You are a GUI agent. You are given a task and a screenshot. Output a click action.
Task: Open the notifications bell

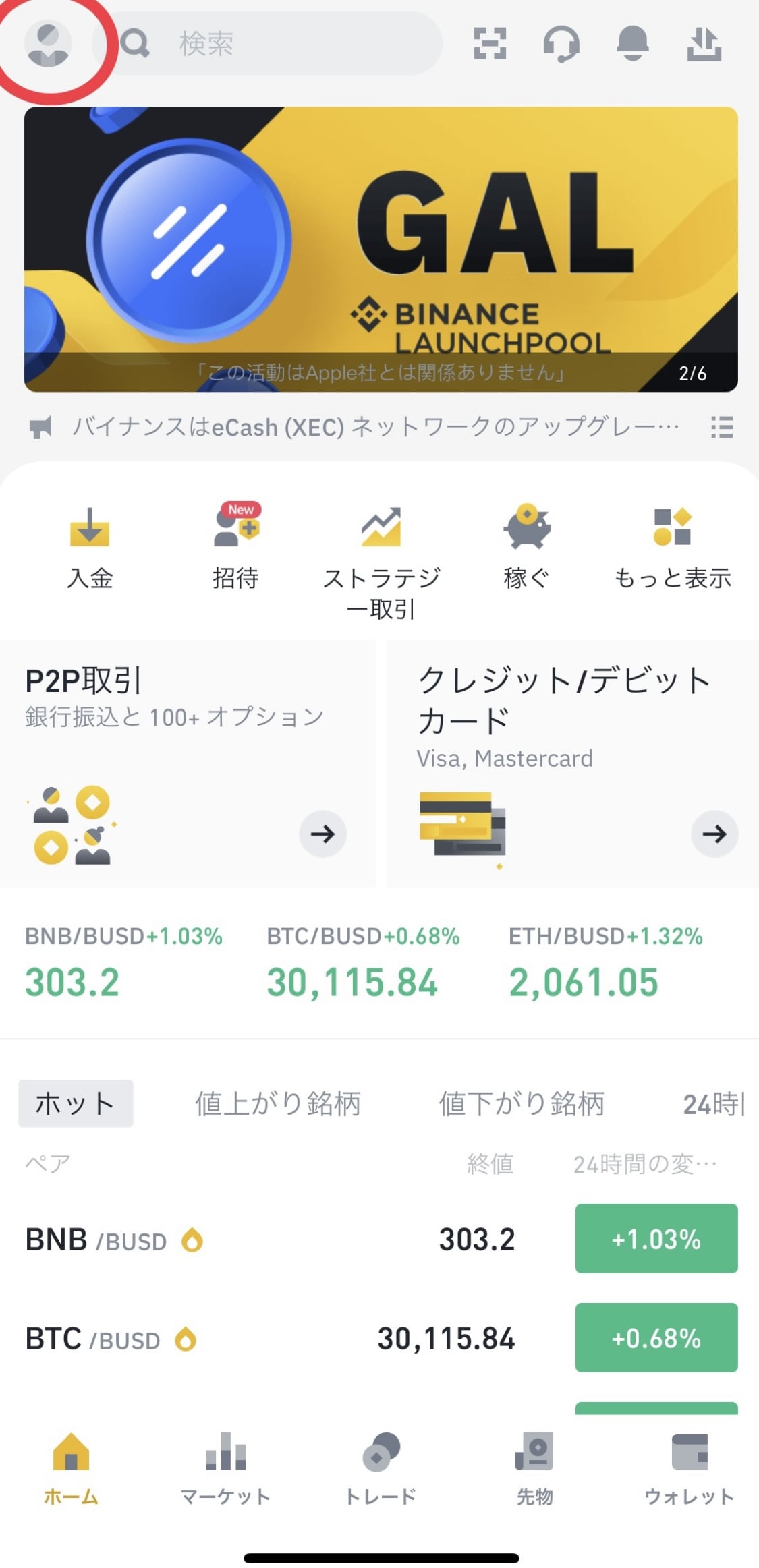633,44
